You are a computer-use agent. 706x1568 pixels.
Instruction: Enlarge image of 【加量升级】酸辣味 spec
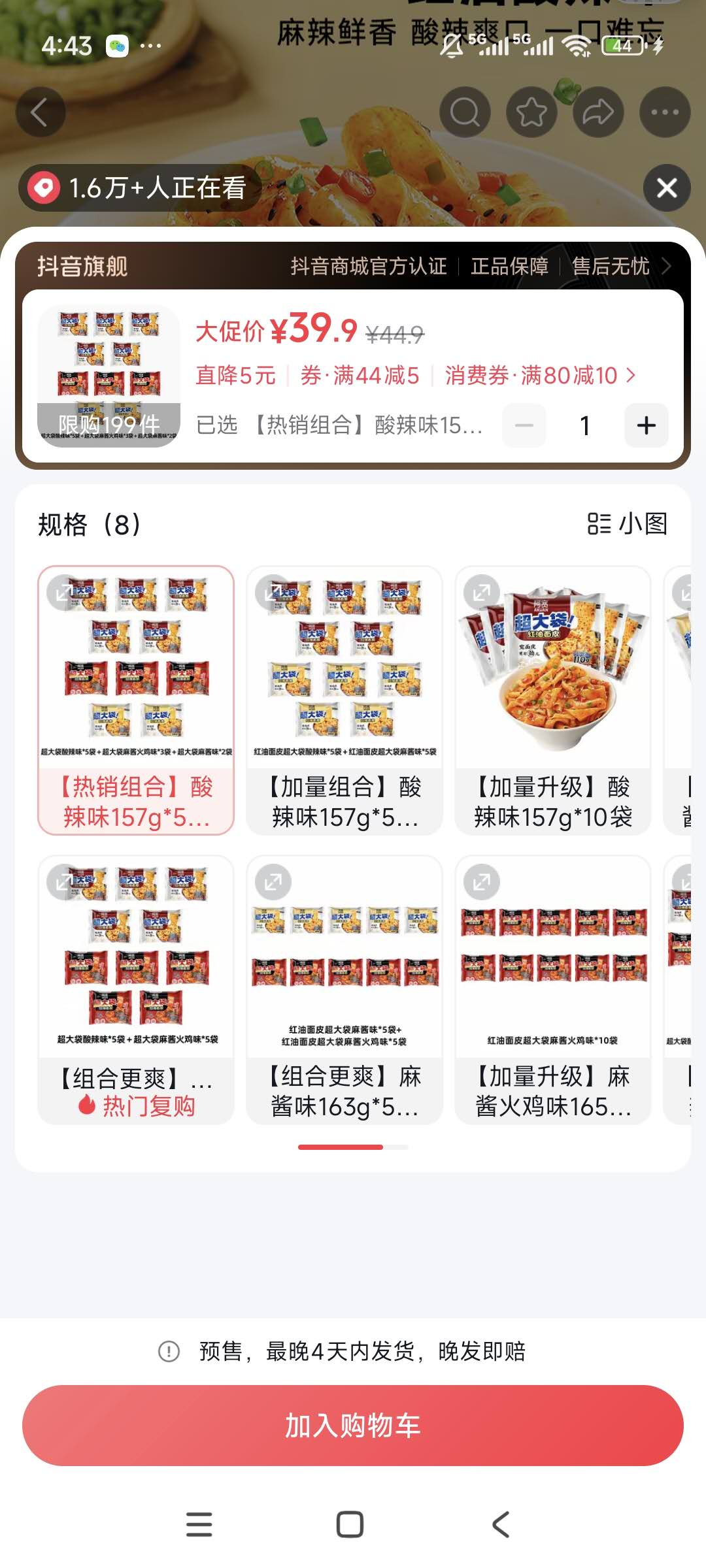point(482,593)
